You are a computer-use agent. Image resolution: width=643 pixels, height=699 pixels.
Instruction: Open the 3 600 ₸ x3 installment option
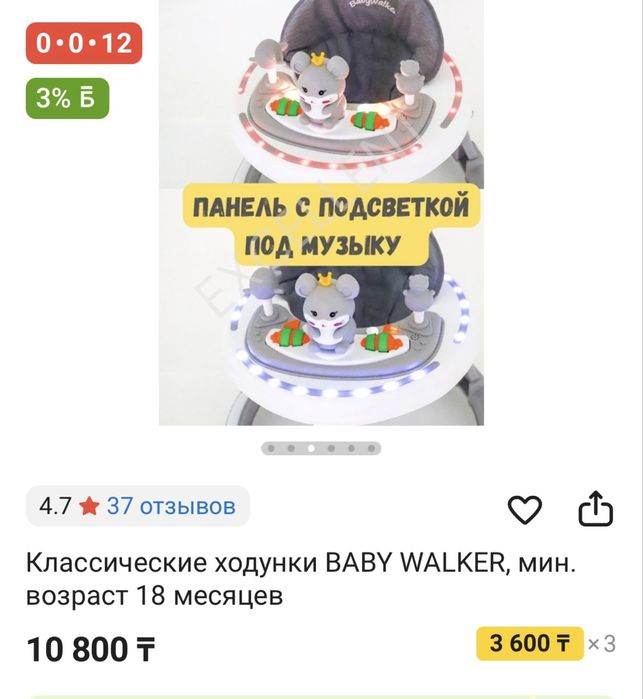click(546, 643)
